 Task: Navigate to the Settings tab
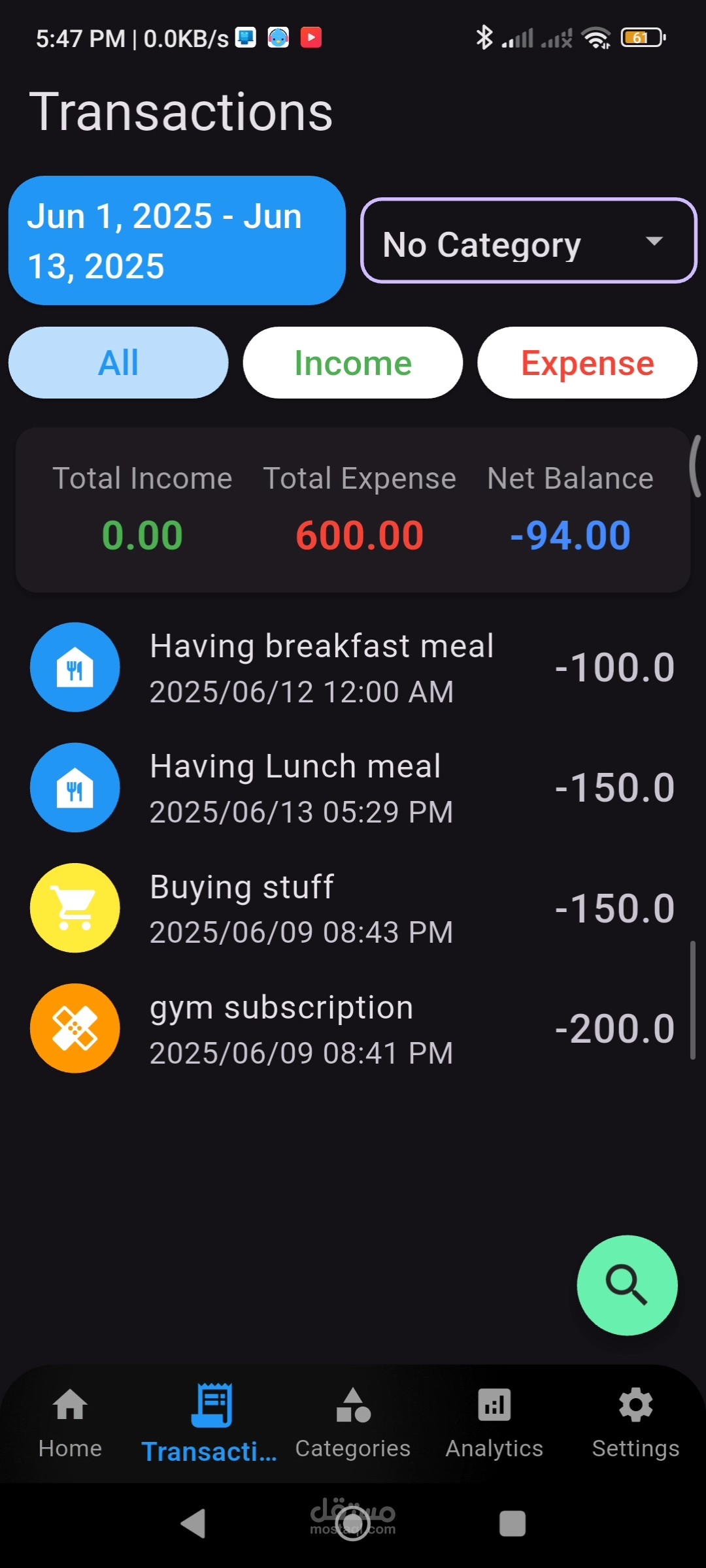pyautogui.click(x=635, y=1421)
